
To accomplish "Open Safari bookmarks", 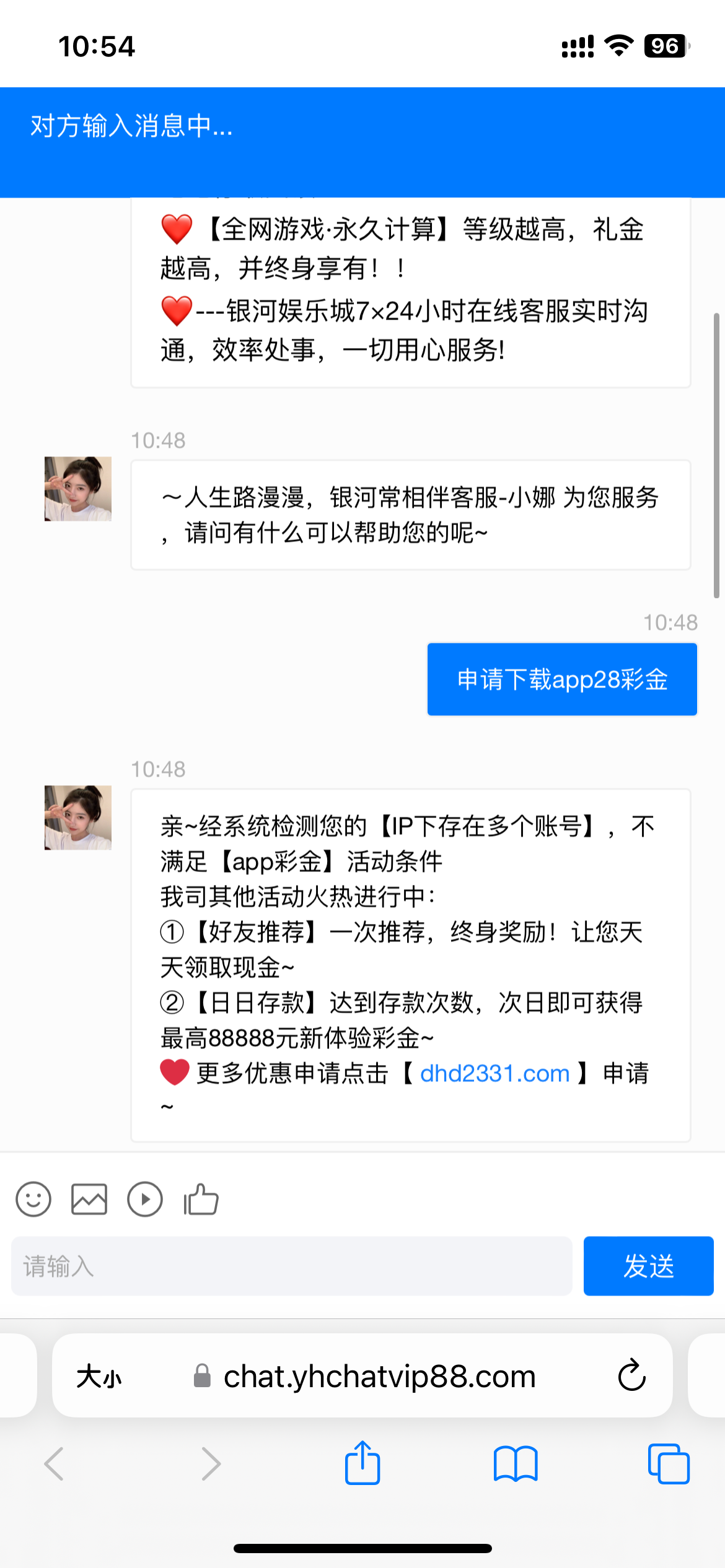I will click(x=516, y=1463).
